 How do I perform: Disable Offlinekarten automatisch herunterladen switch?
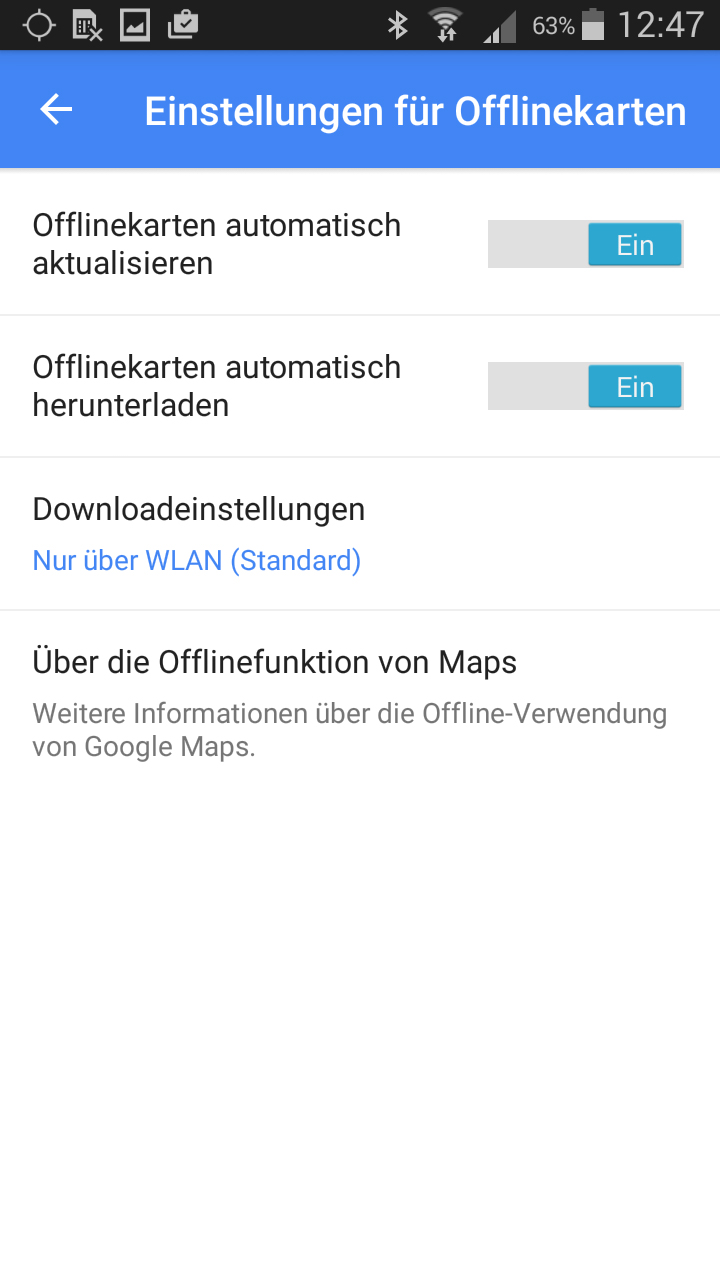585,386
